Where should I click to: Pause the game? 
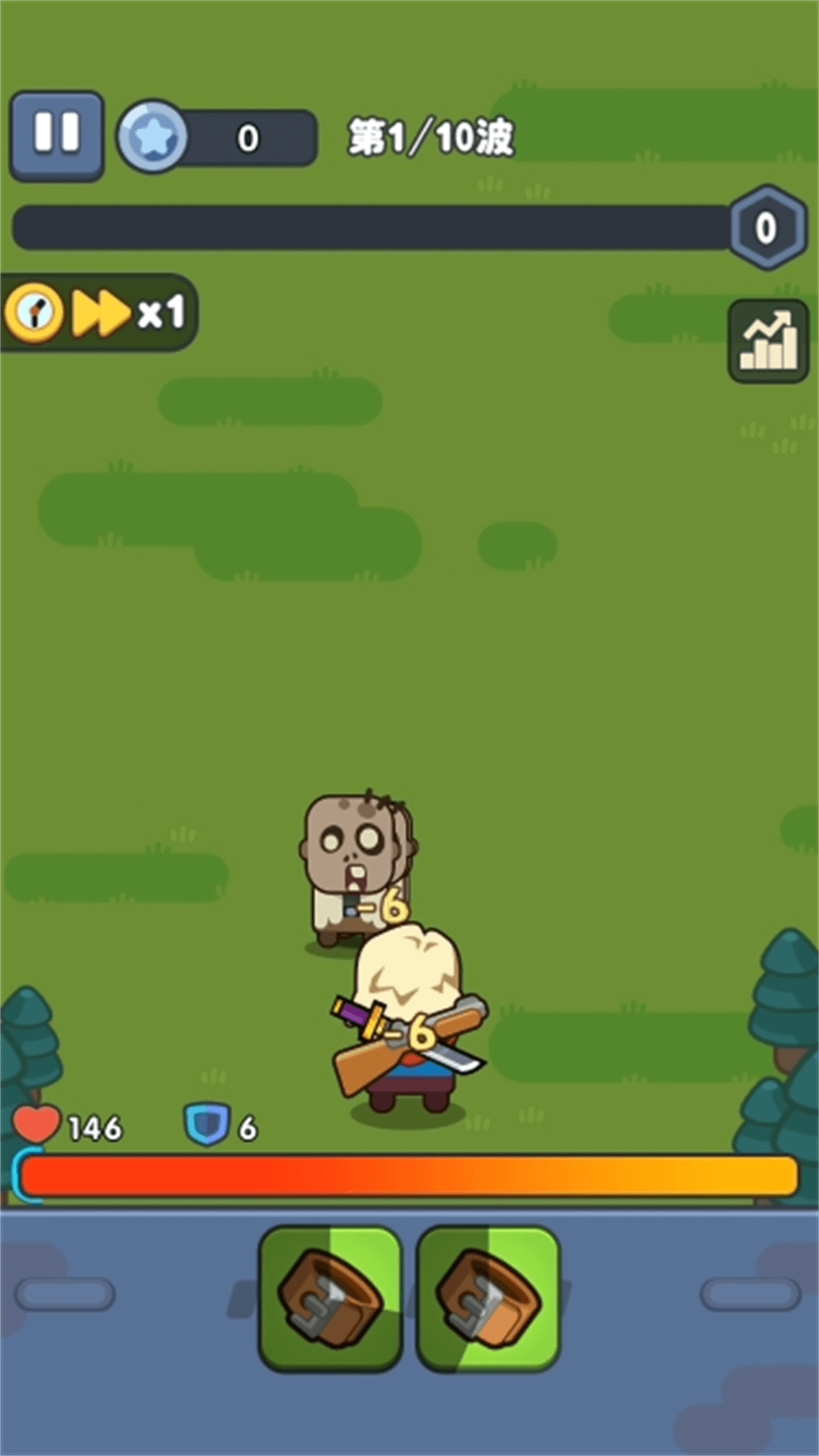click(56, 136)
